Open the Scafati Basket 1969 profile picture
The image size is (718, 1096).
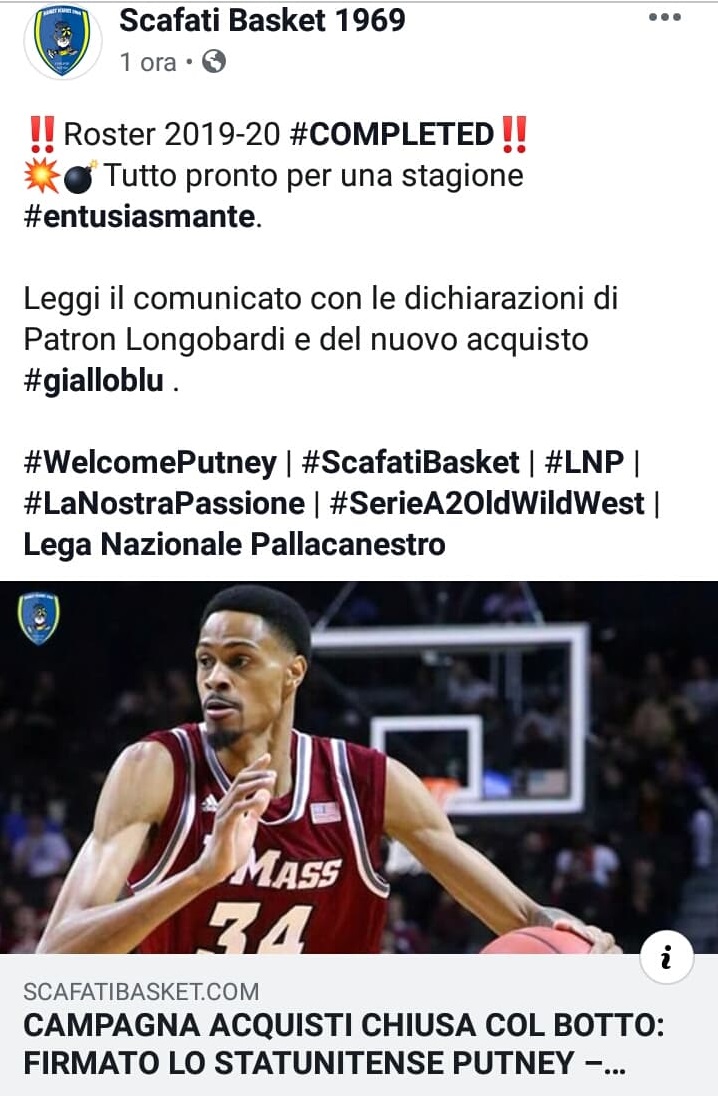(x=62, y=41)
